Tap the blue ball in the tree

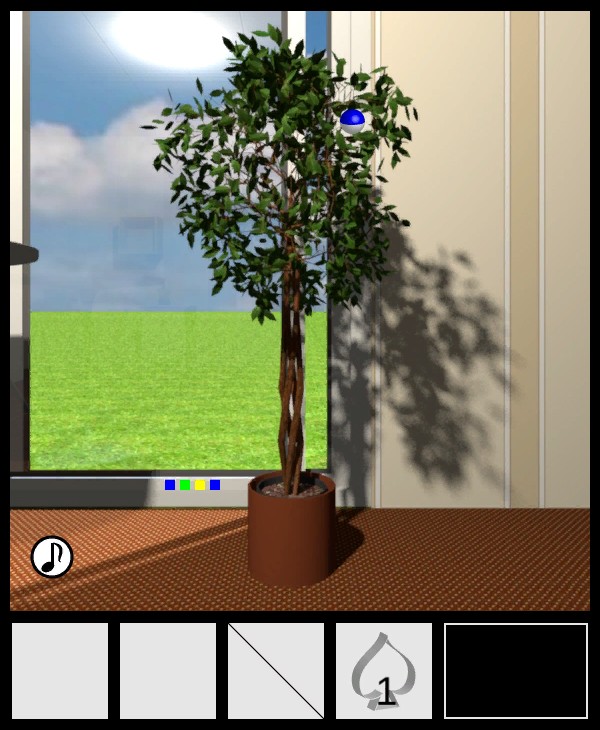click(352, 121)
